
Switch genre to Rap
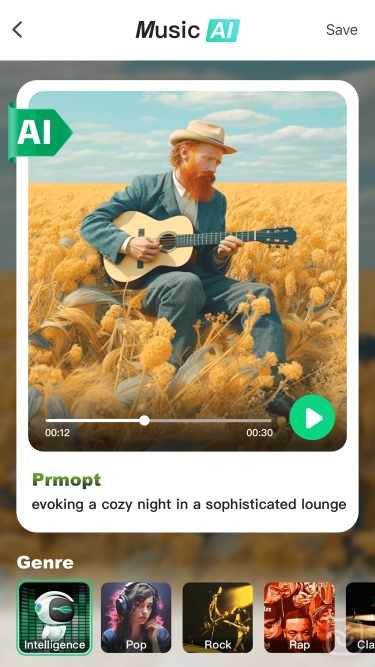(299, 617)
